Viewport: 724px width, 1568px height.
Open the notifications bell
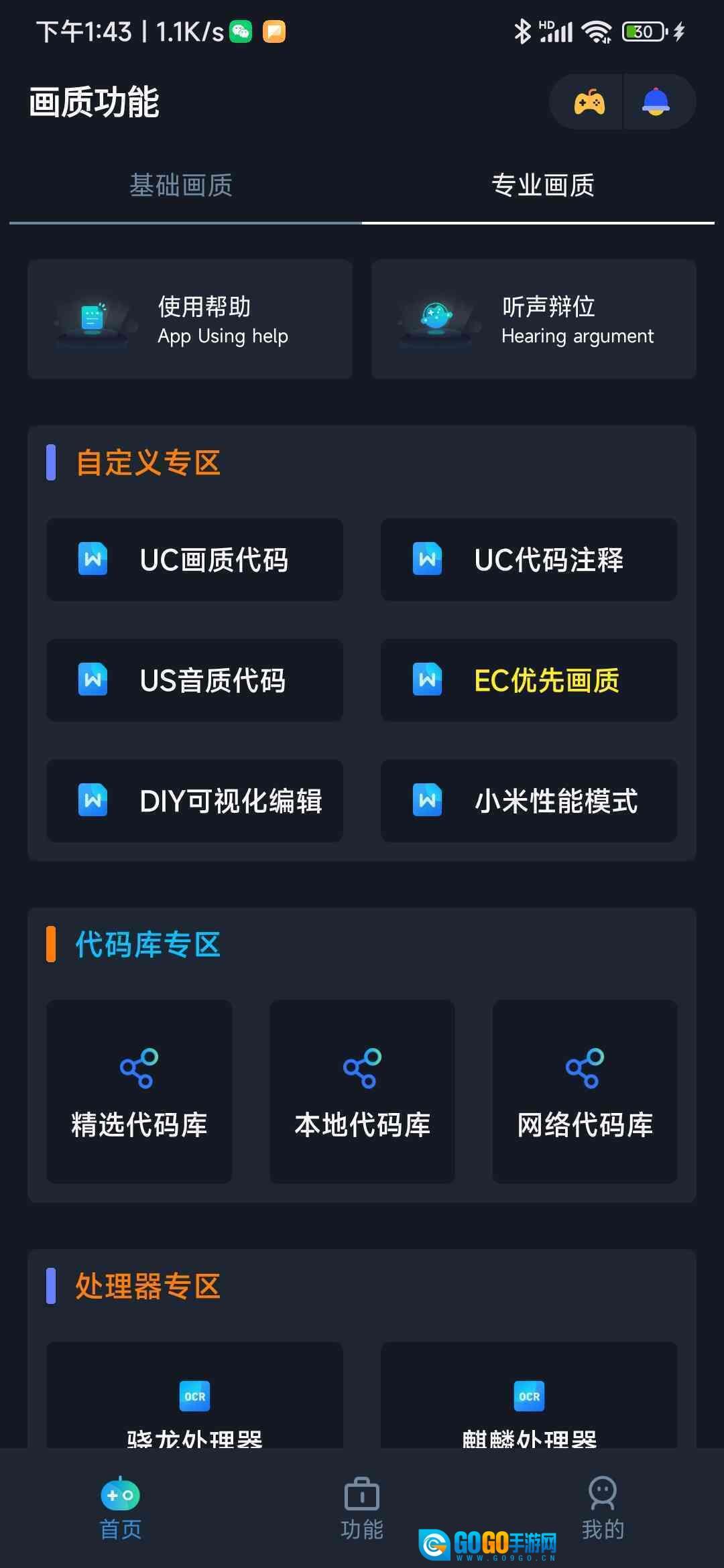click(x=656, y=102)
